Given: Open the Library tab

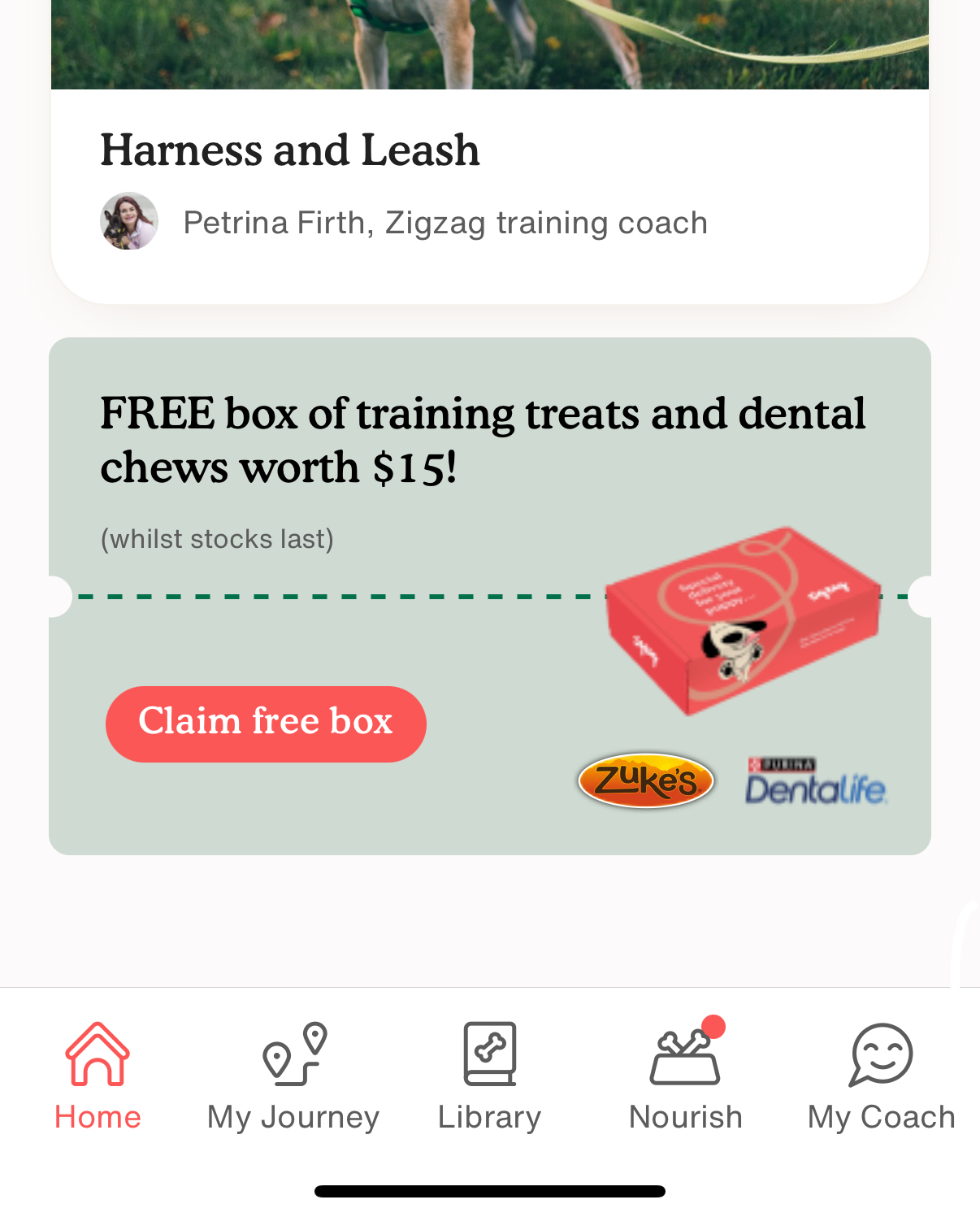Looking at the screenshot, I should pyautogui.click(x=489, y=1075).
